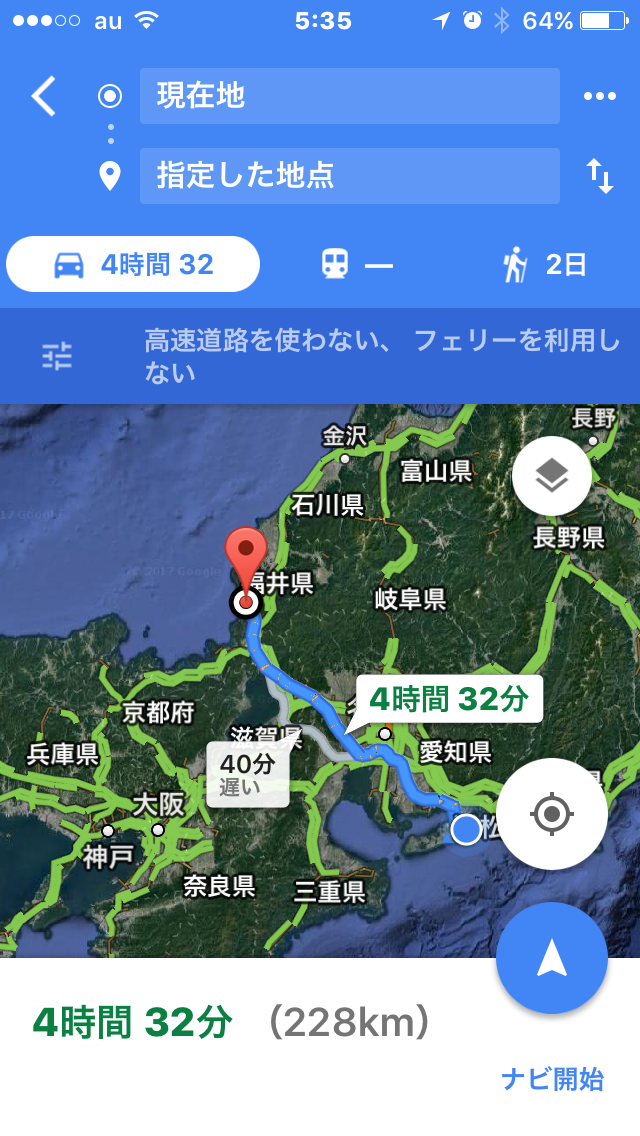Tap the blue navigation arrow button

click(x=552, y=958)
